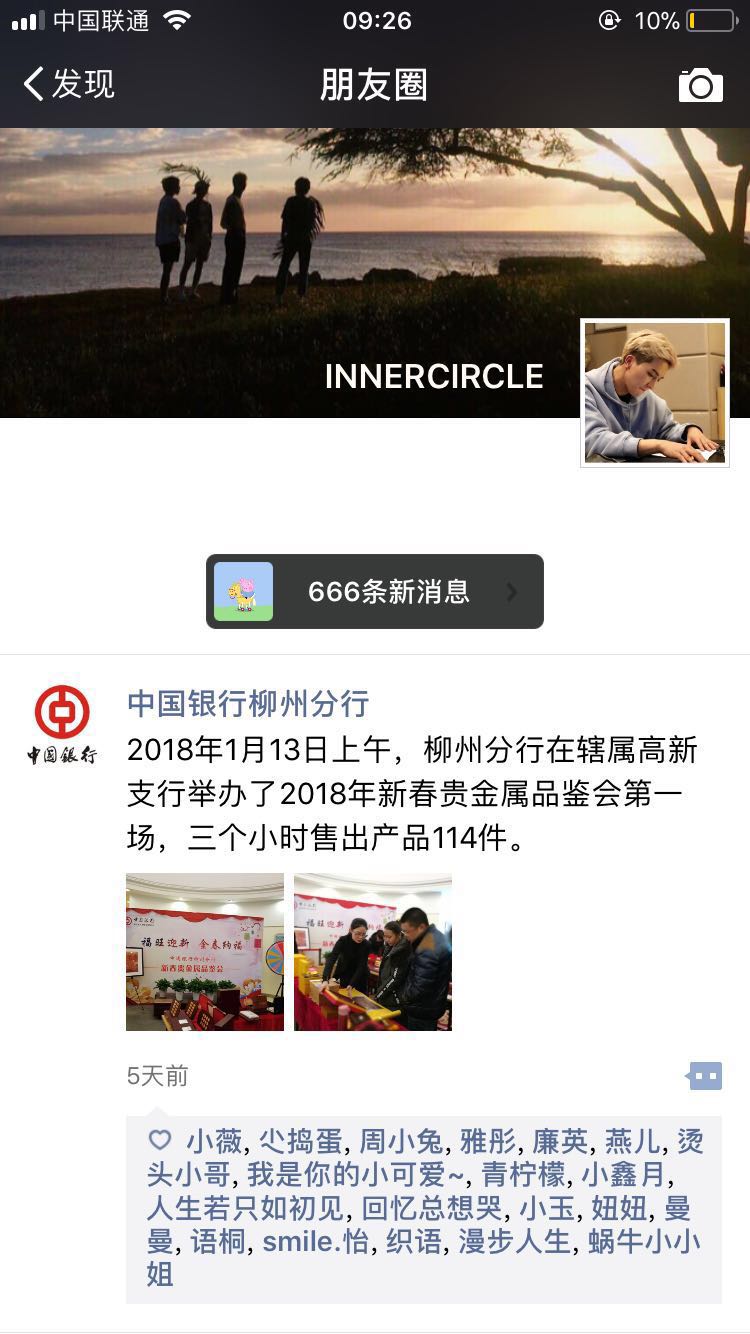The width and height of the screenshot is (750, 1334).
Task: Visit 青柠檬's profile in the likes
Action: pos(523,1175)
